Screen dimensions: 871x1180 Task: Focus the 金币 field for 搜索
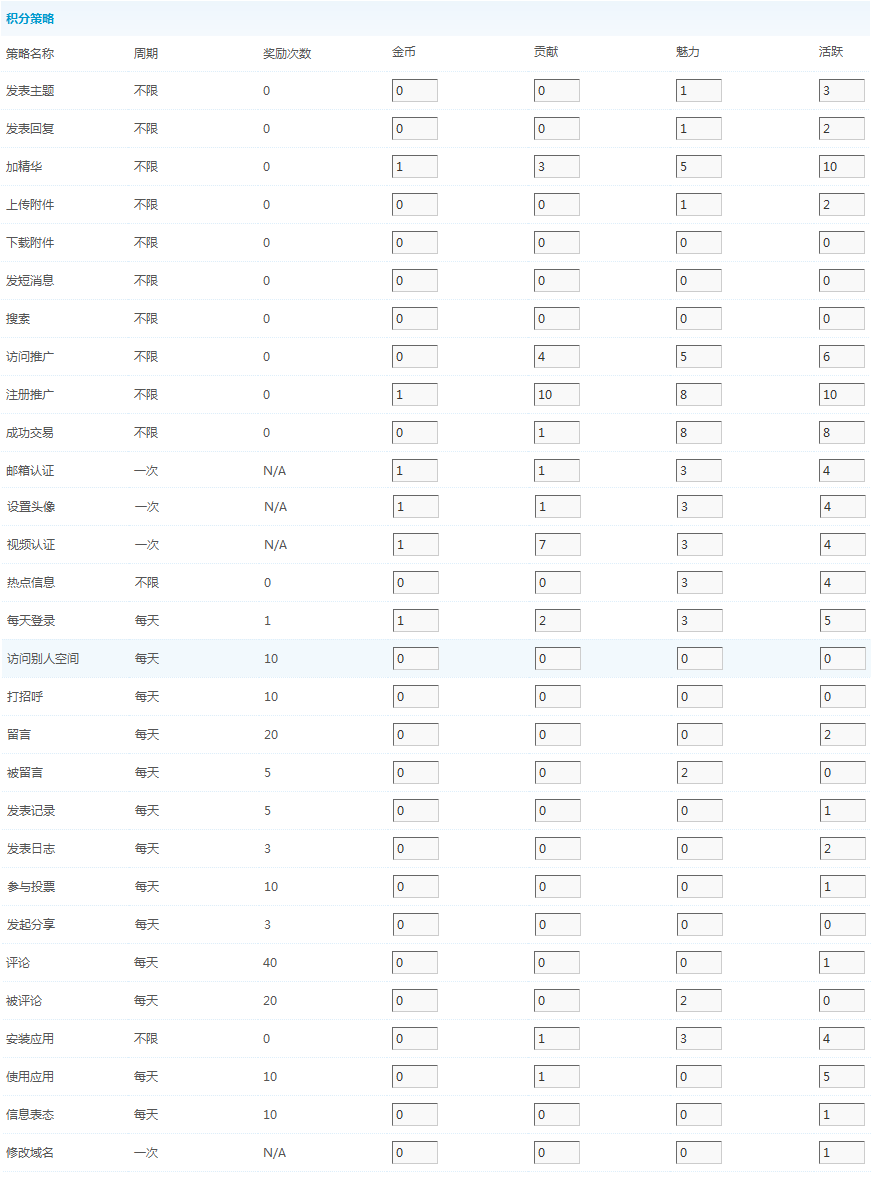tap(415, 319)
